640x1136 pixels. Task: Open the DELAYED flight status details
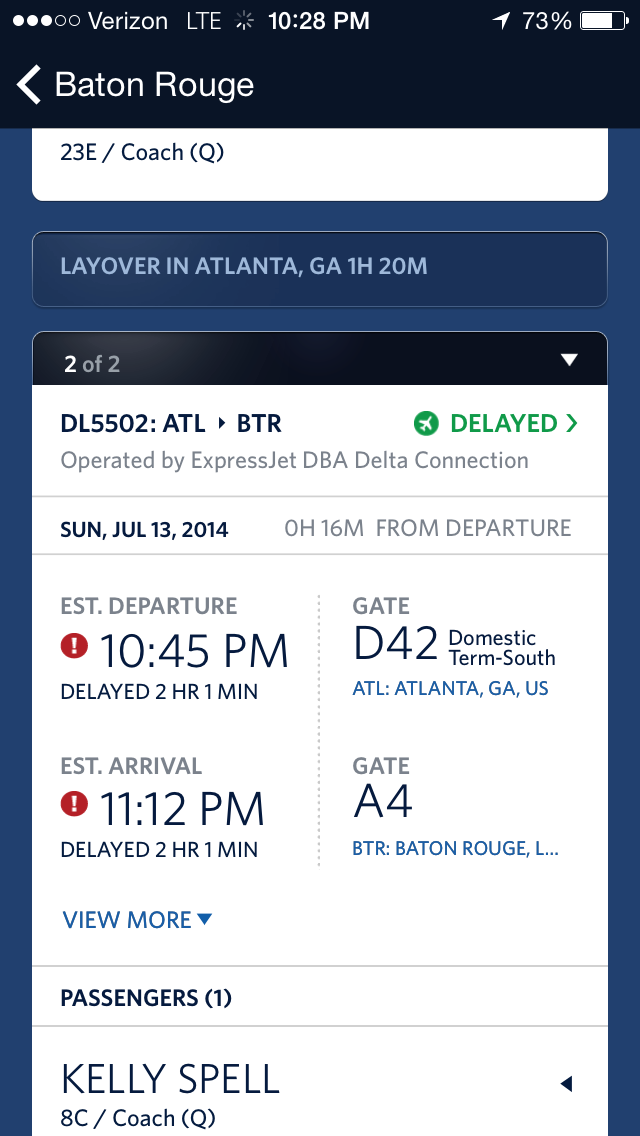(496, 424)
